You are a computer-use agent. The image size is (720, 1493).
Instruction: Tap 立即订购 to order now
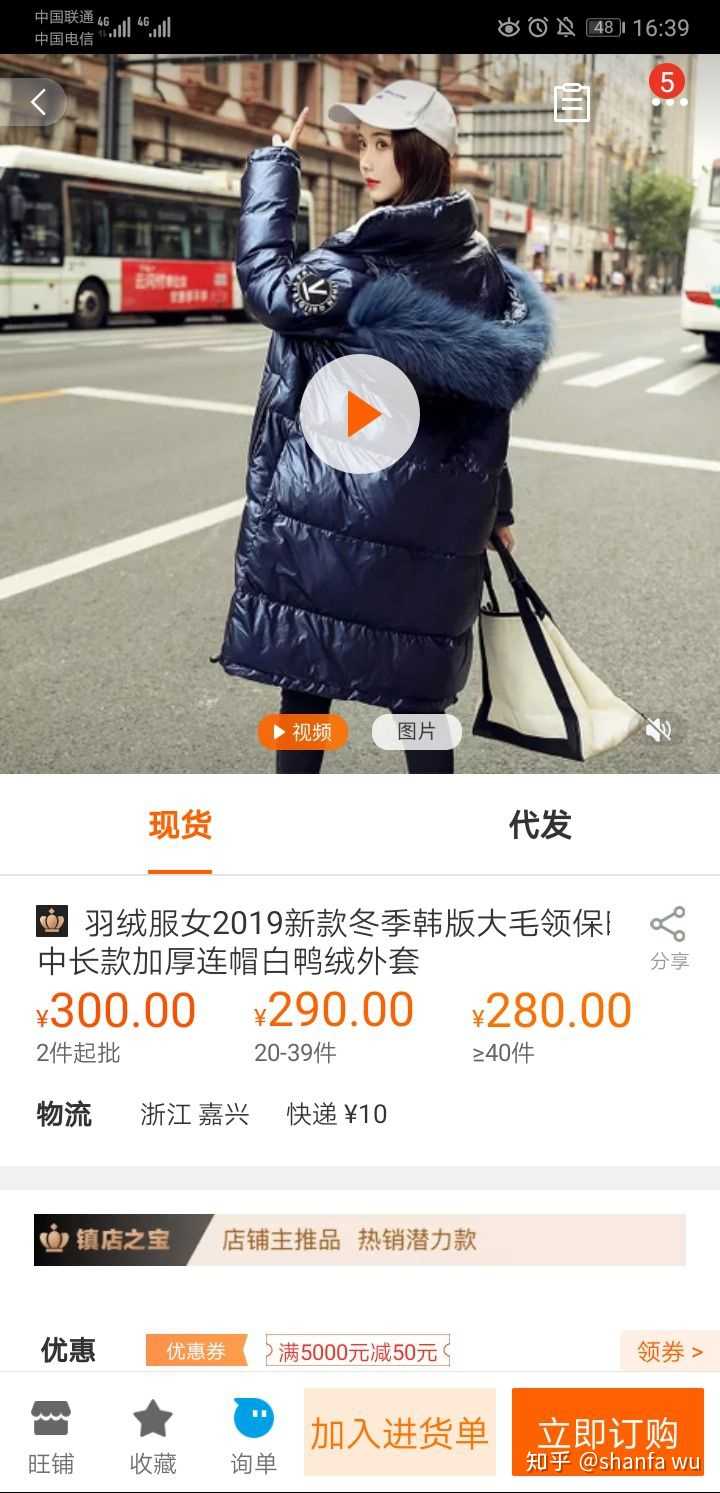pos(607,1432)
